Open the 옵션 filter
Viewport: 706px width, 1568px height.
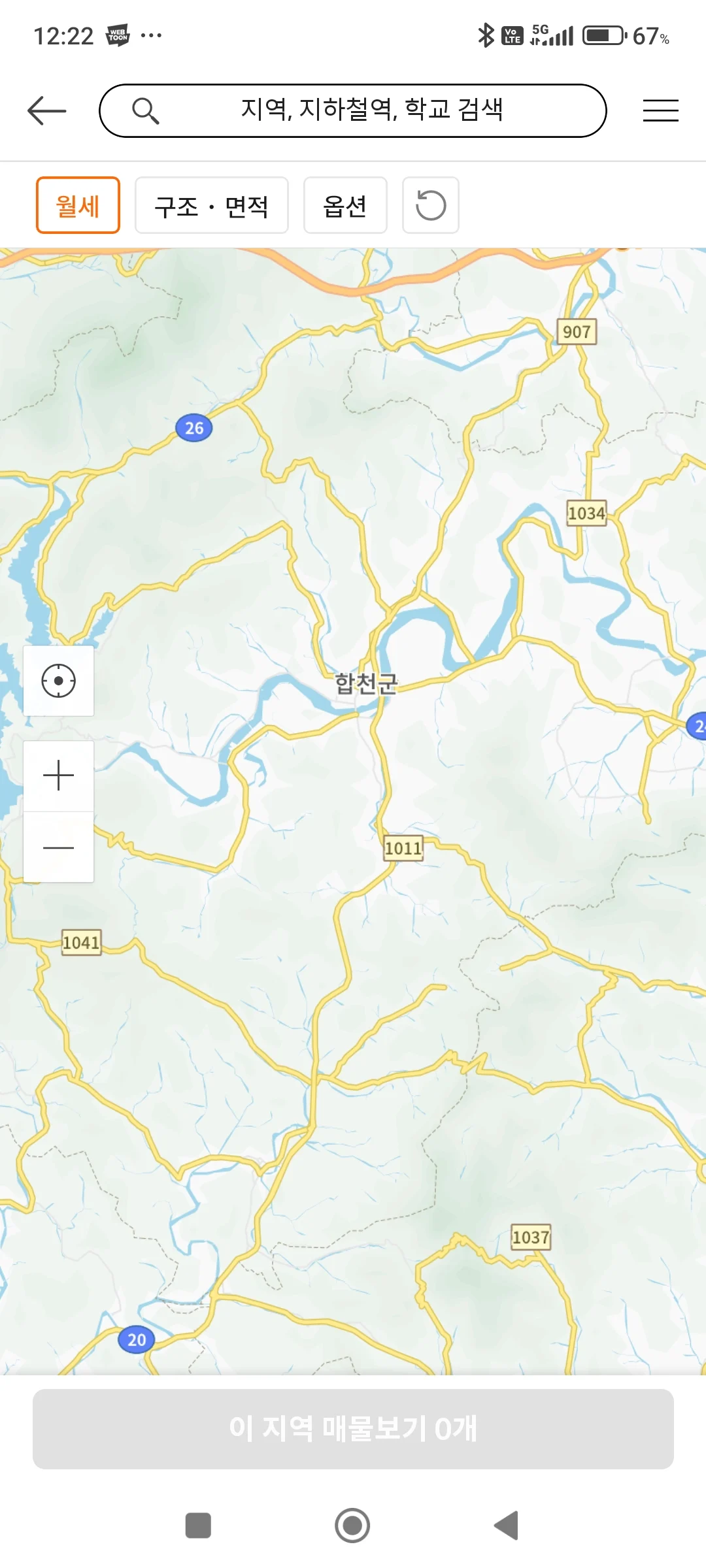[x=345, y=206]
